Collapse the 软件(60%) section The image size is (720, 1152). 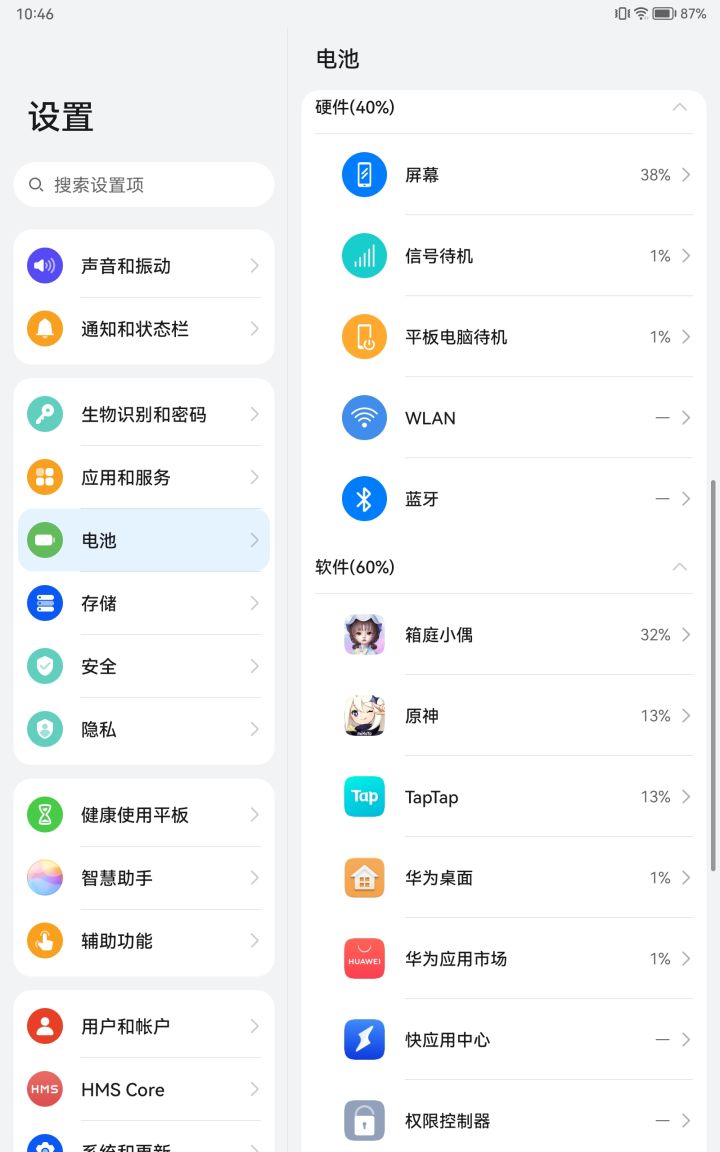click(679, 567)
